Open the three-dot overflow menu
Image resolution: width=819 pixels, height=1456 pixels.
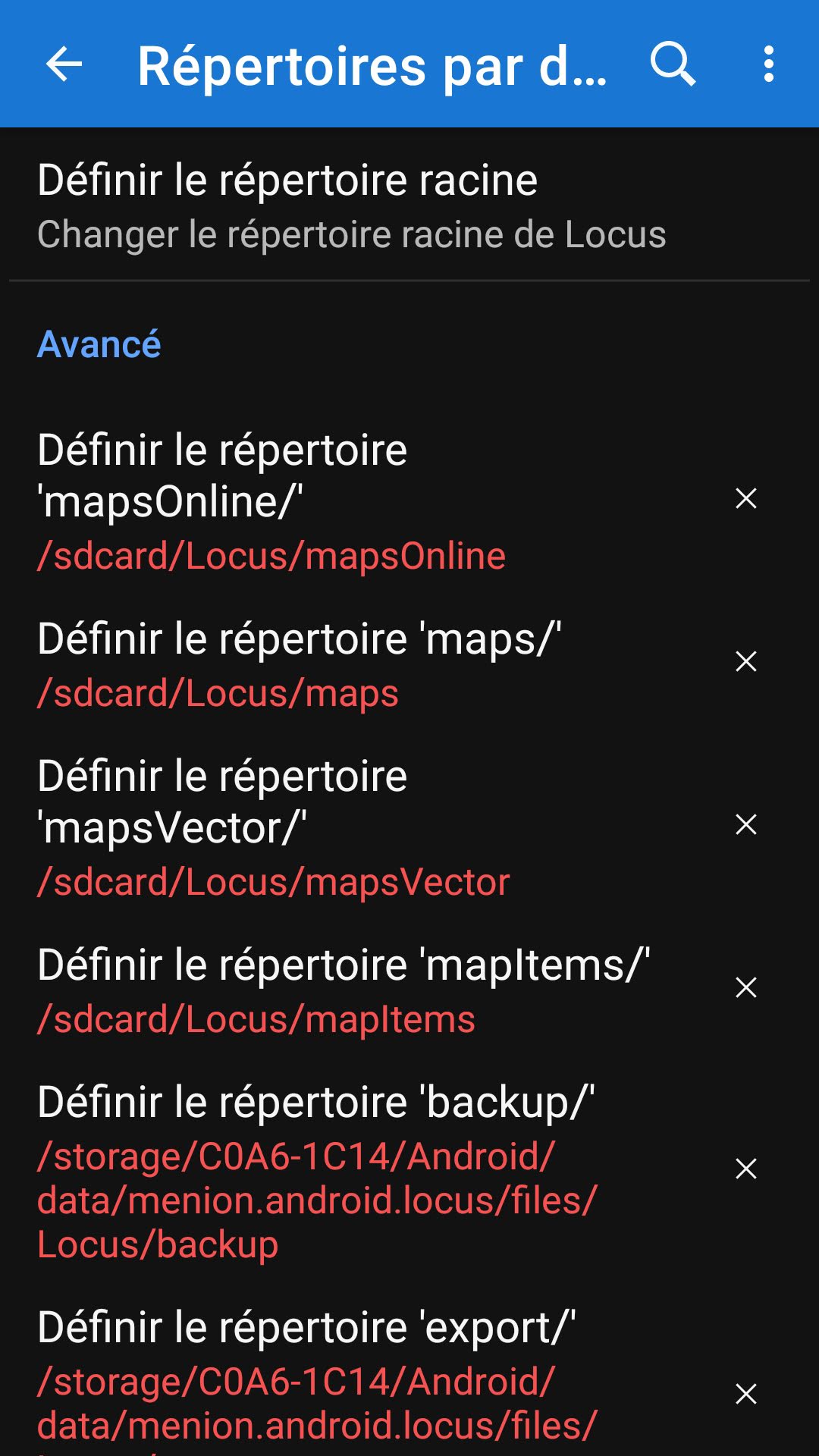click(769, 64)
